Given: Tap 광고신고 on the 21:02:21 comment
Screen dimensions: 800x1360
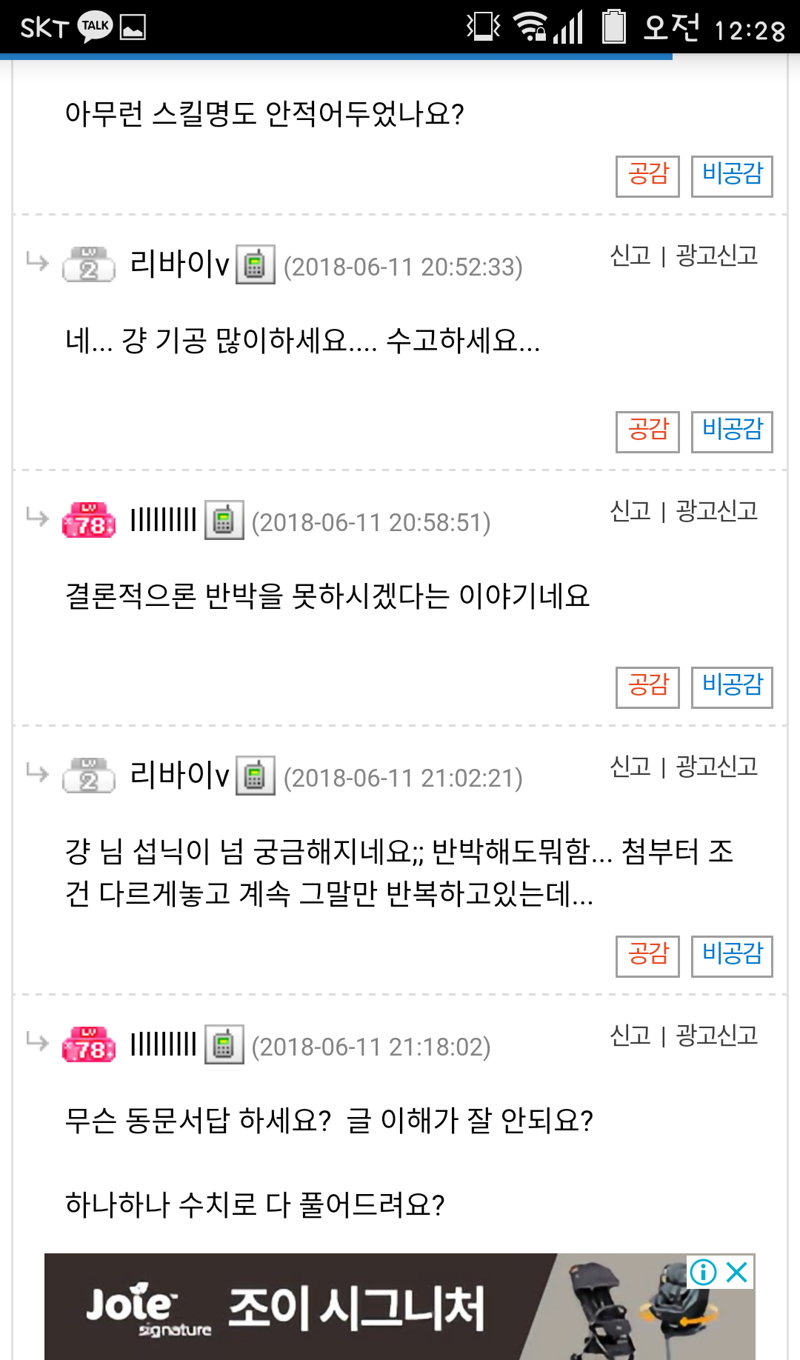Looking at the screenshot, I should (x=716, y=767).
